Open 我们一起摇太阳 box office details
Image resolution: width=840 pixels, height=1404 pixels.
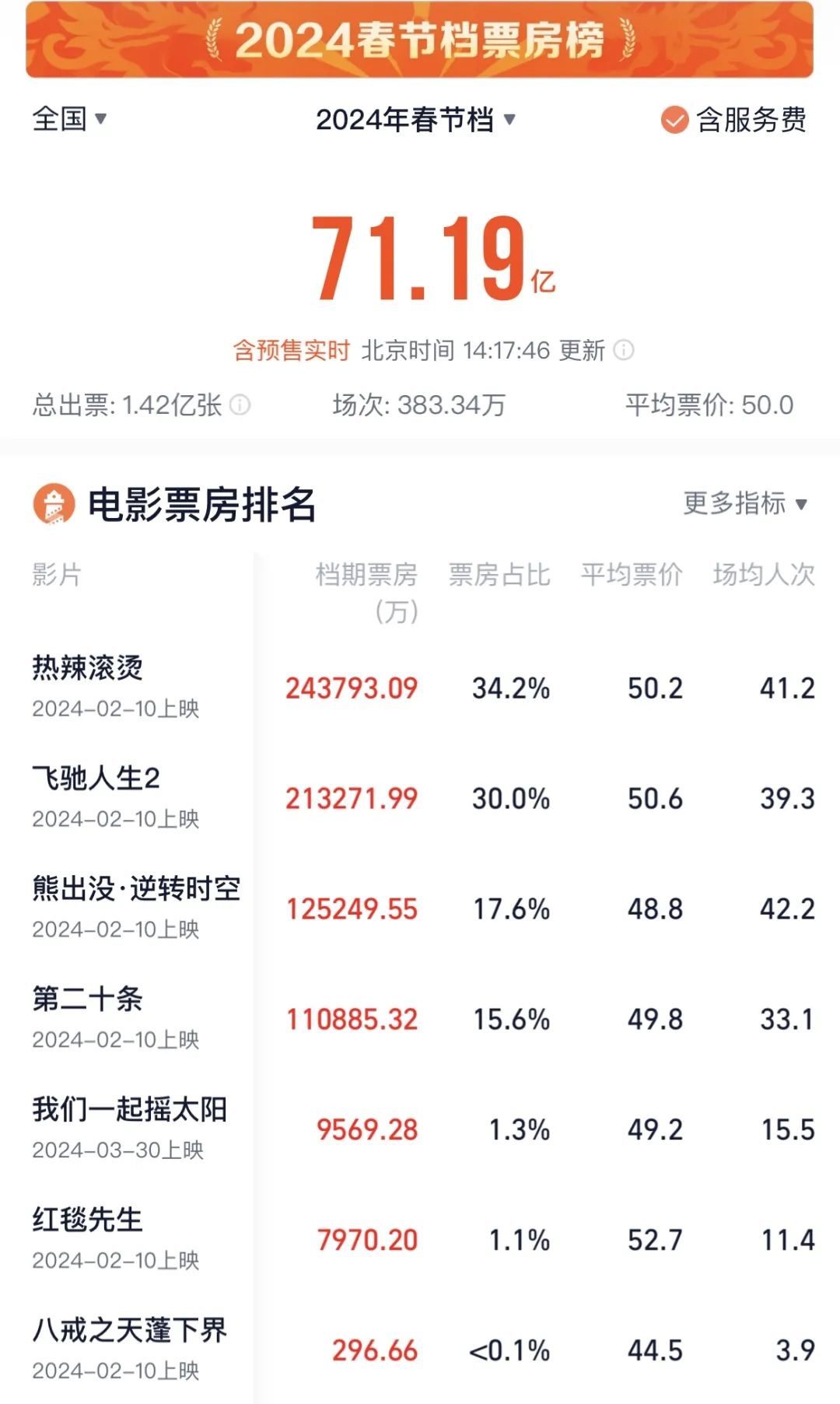tap(420, 1129)
